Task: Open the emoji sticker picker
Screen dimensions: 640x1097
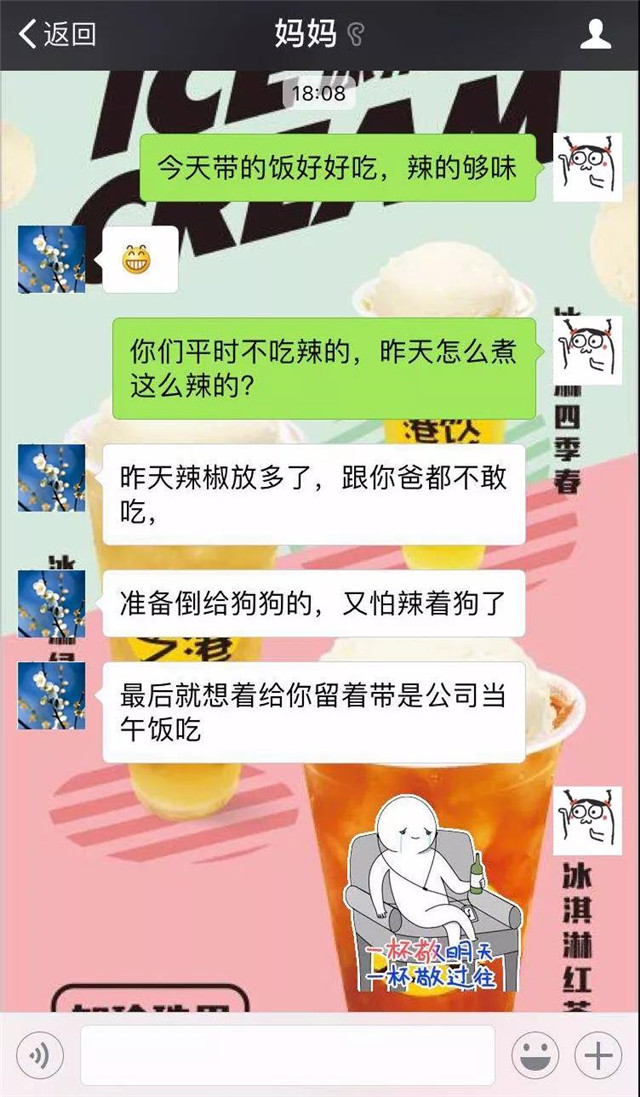Action: (x=534, y=1055)
